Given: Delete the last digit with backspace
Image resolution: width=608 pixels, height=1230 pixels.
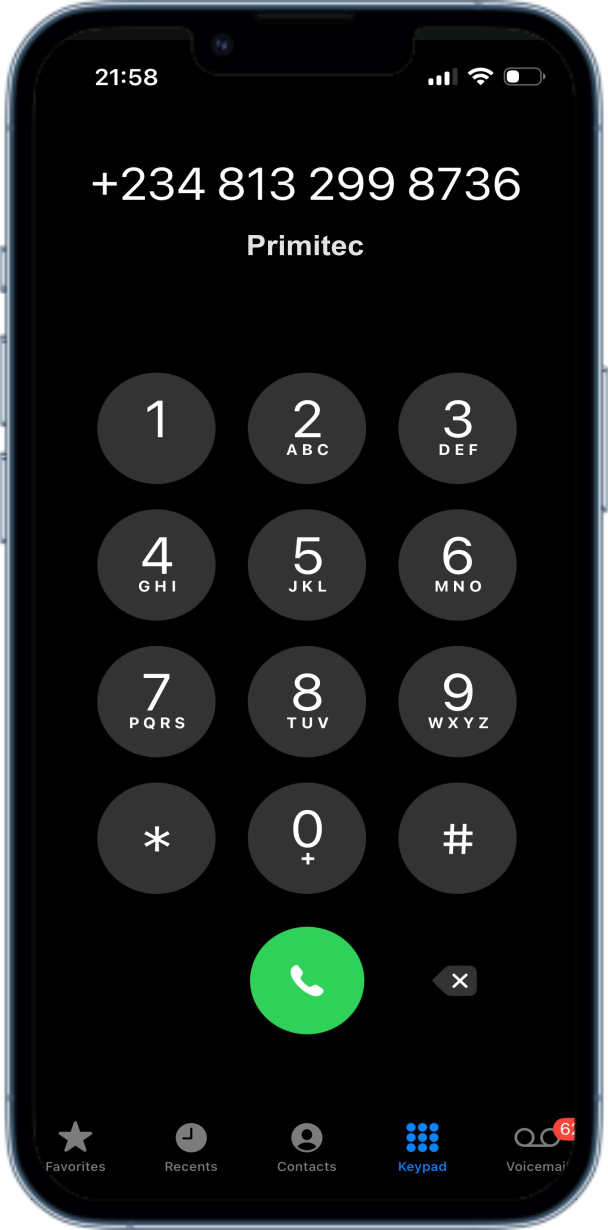Looking at the screenshot, I should pos(456,981).
